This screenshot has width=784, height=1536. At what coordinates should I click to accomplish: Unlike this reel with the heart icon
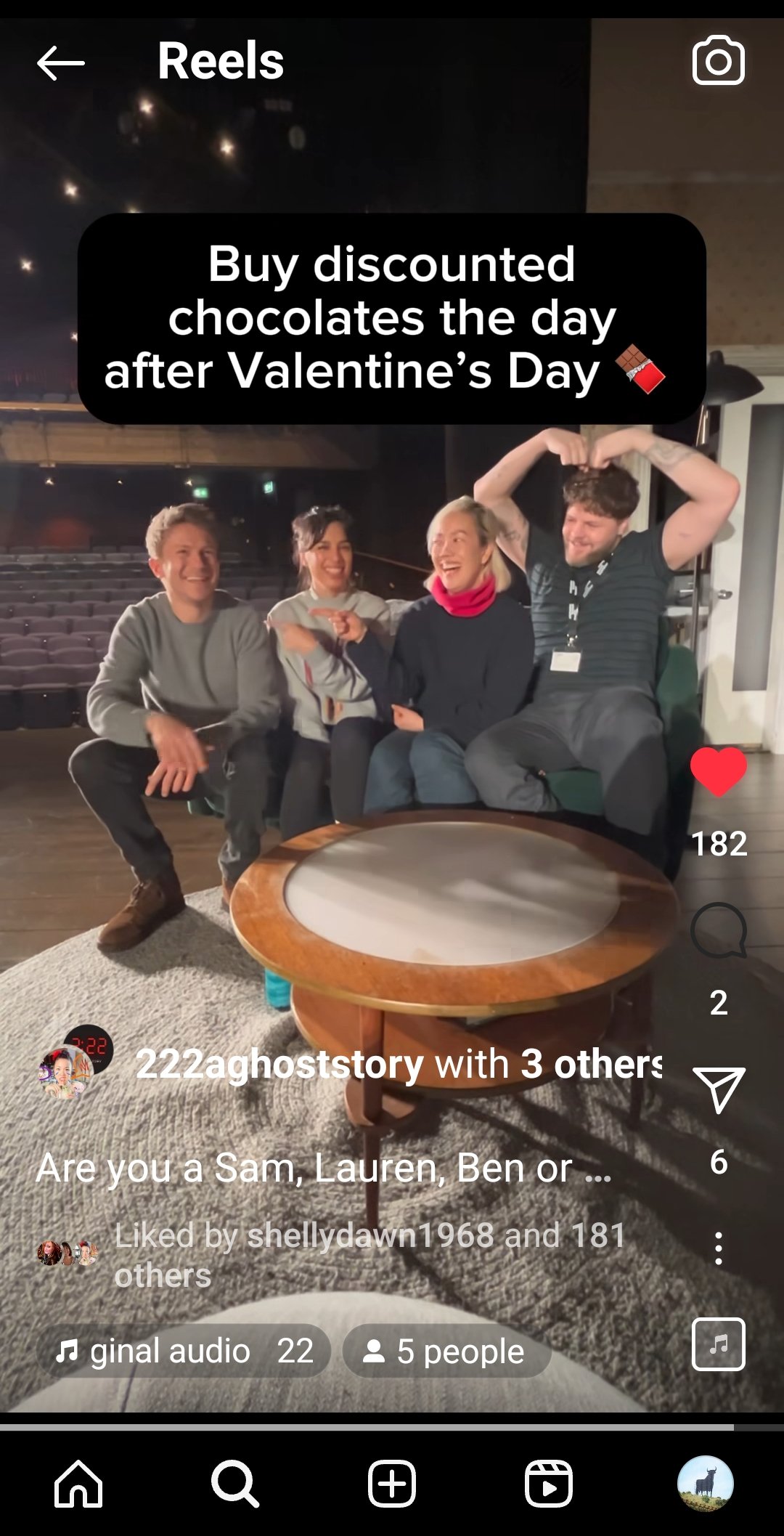coord(718,773)
